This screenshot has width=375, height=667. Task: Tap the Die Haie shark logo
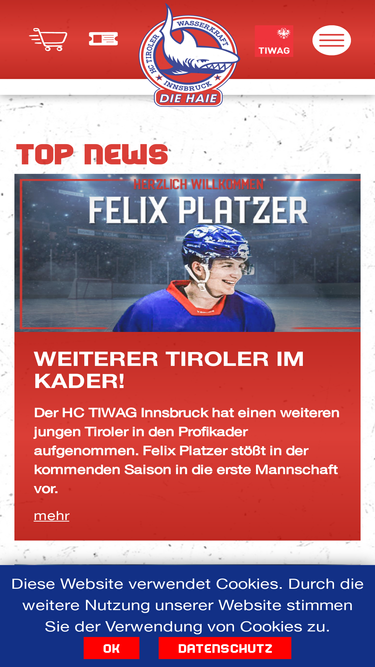(x=189, y=56)
